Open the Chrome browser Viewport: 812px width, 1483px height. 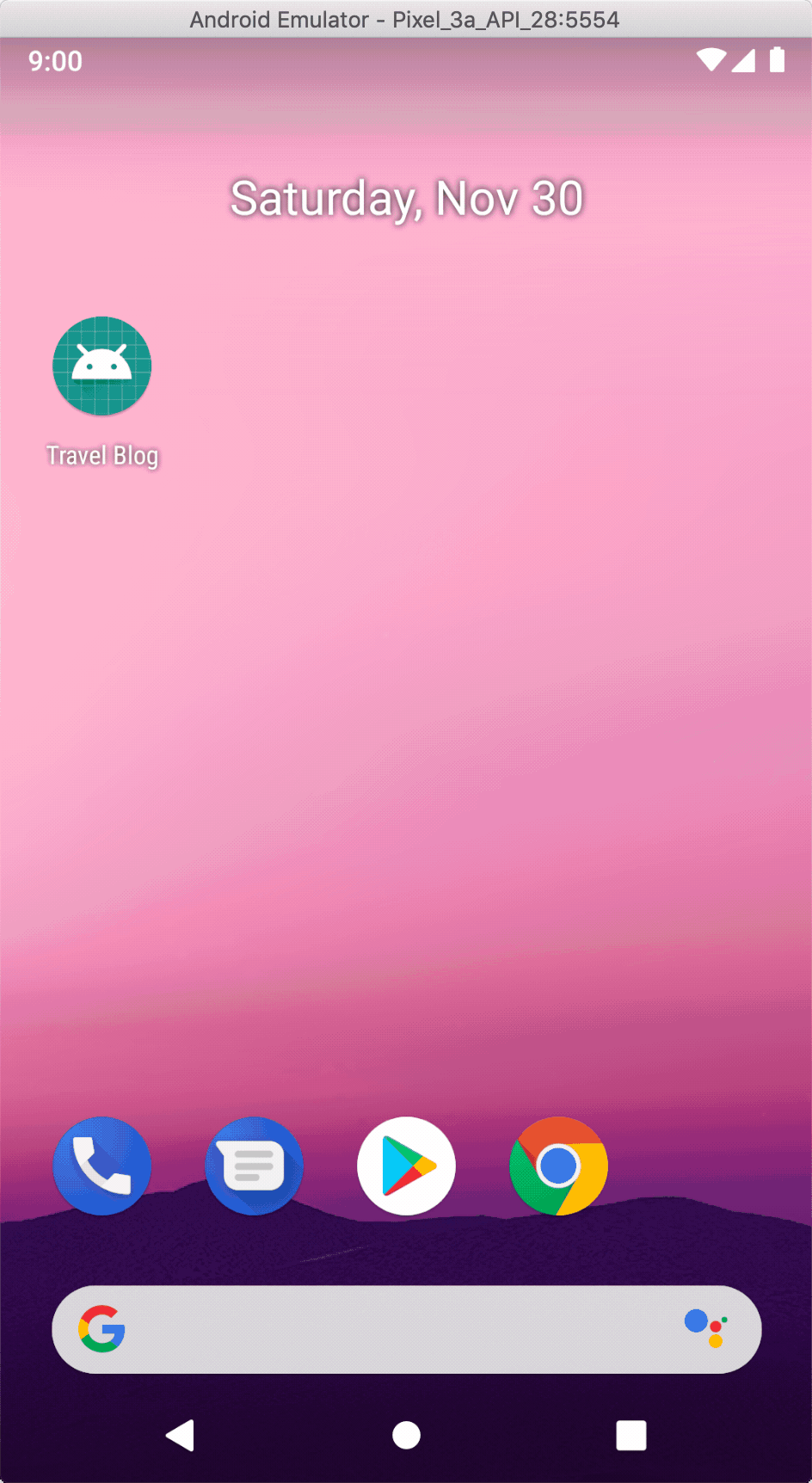[x=558, y=1166]
